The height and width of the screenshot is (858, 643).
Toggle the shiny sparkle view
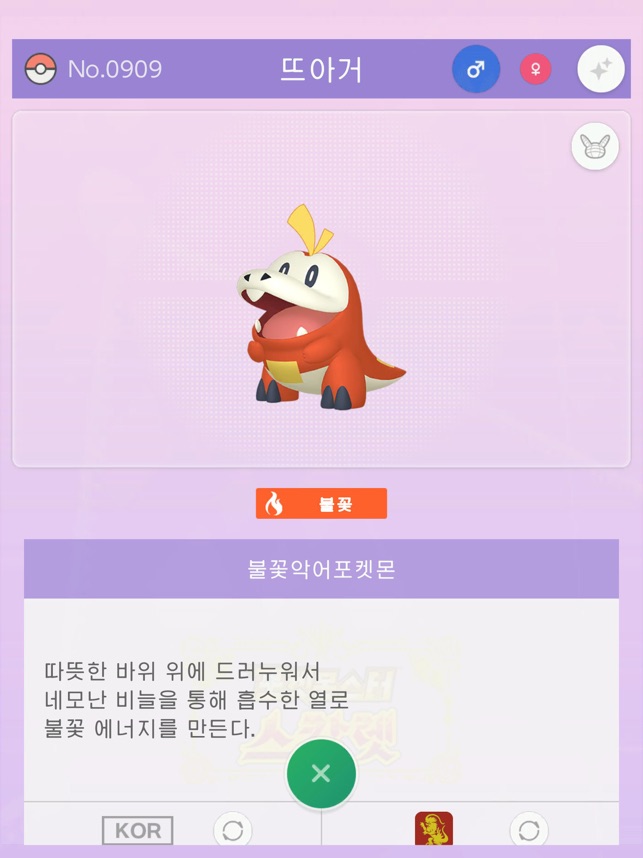click(601, 70)
